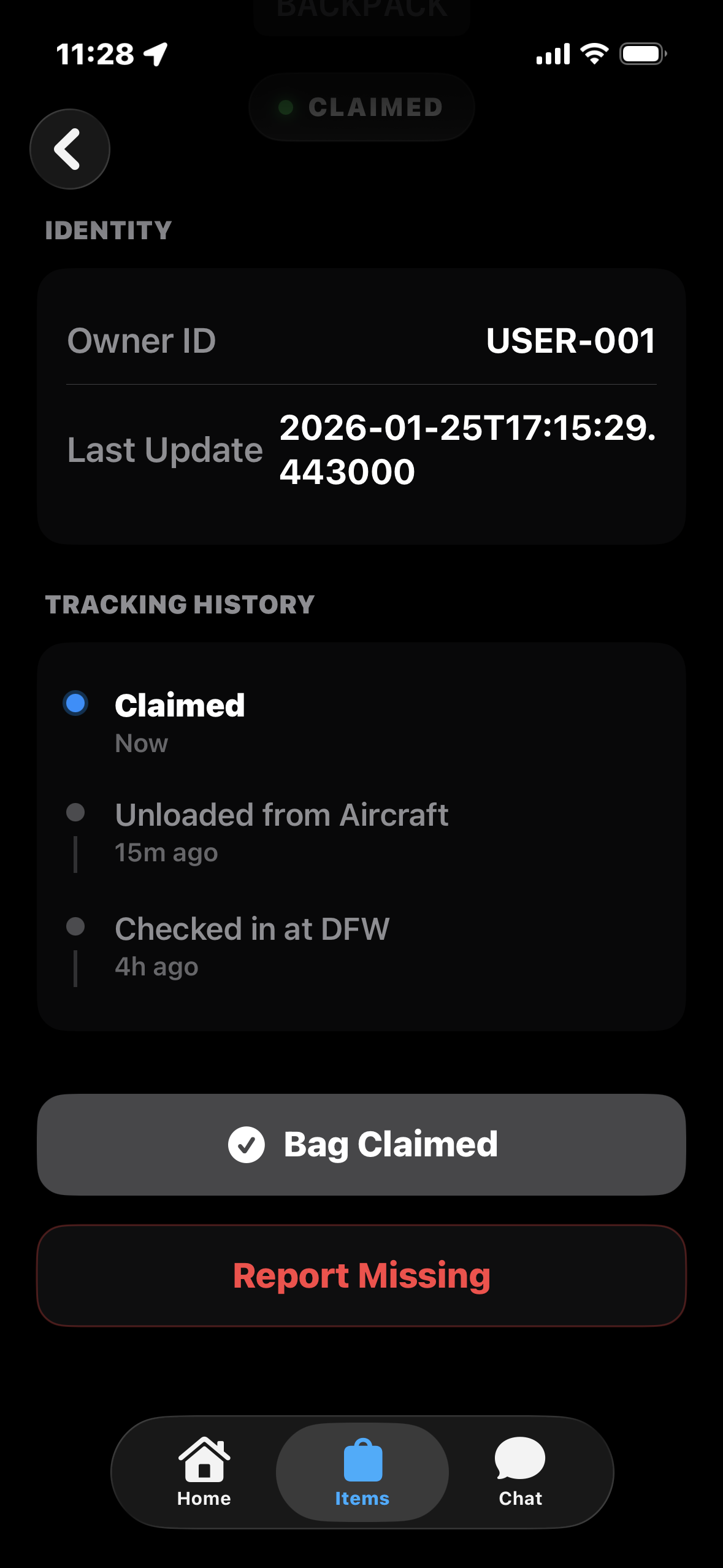Switch to the Home tab

tap(204, 1472)
